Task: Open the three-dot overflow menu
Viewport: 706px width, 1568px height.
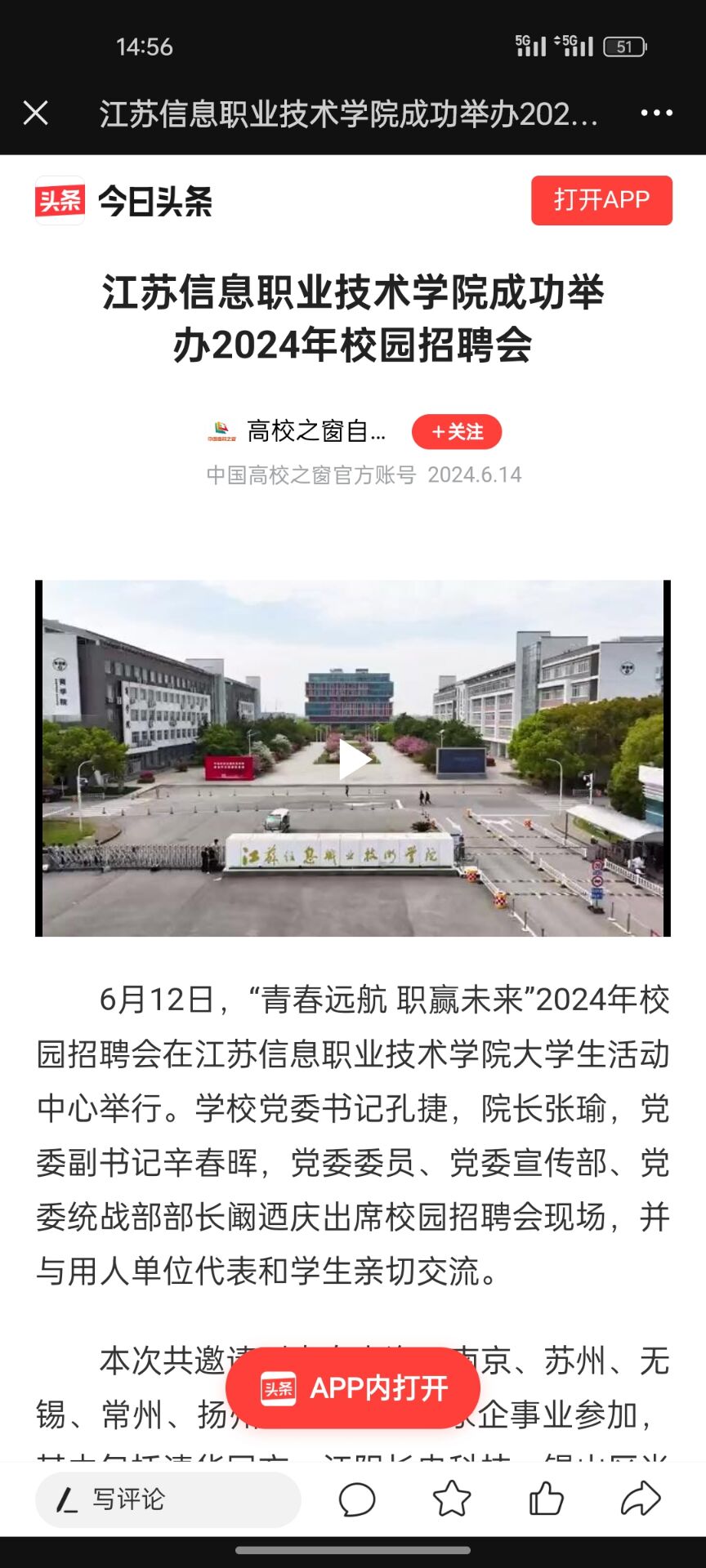Action: 656,113
